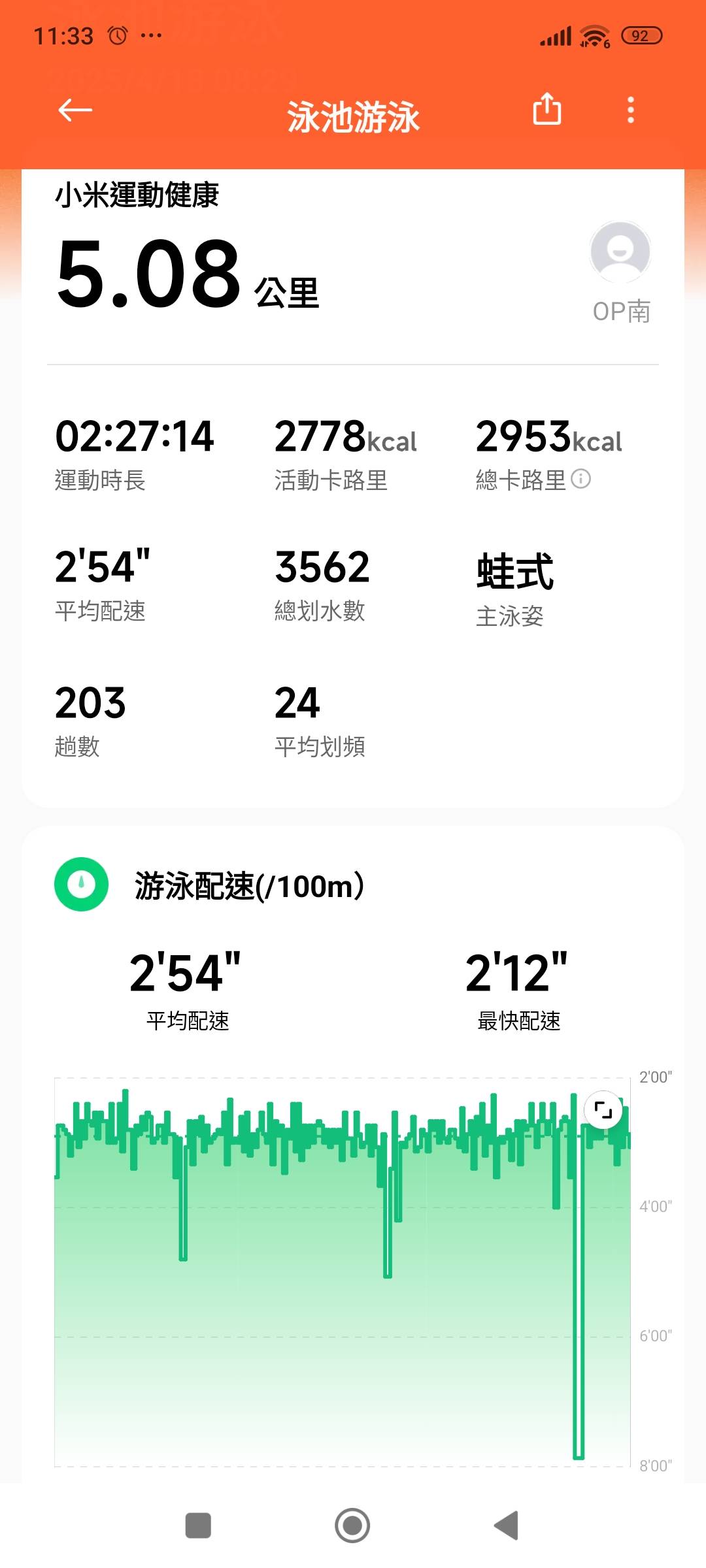
Task: Open the three-dot overflow menu
Action: [x=631, y=110]
